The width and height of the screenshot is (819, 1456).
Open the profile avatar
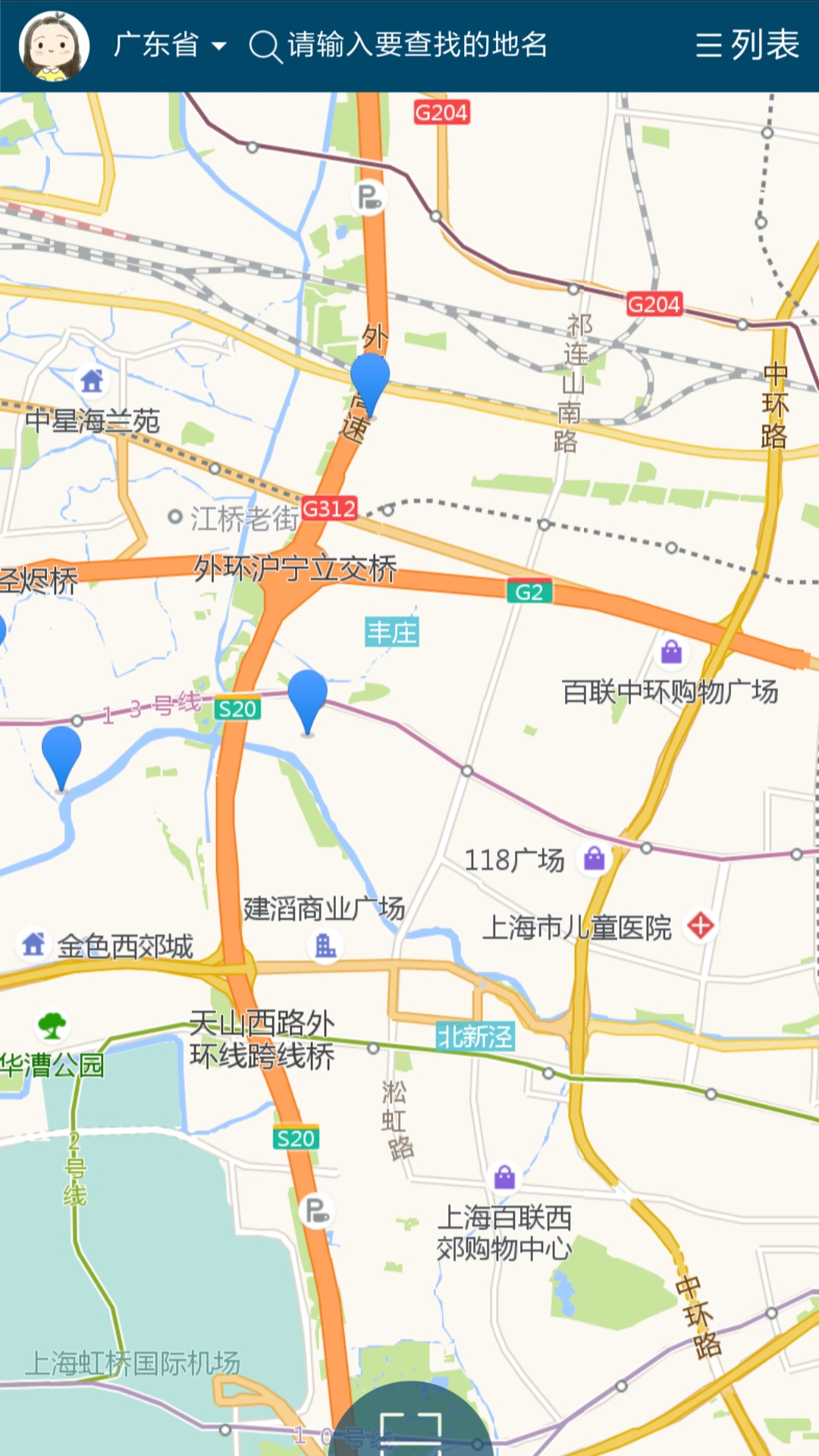(x=54, y=45)
